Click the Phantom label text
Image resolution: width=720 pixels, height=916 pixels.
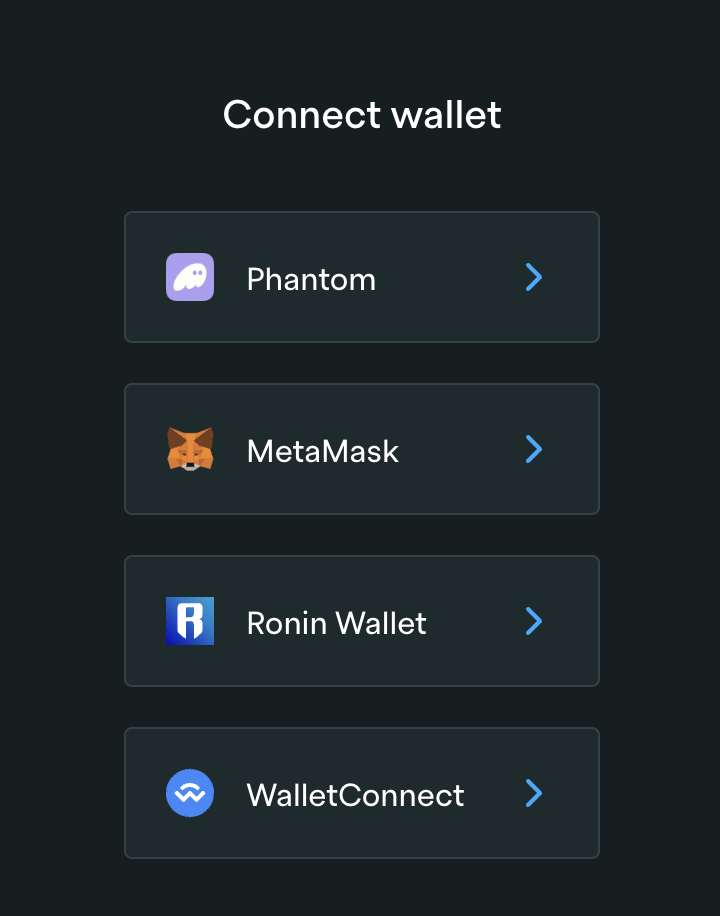click(x=310, y=279)
